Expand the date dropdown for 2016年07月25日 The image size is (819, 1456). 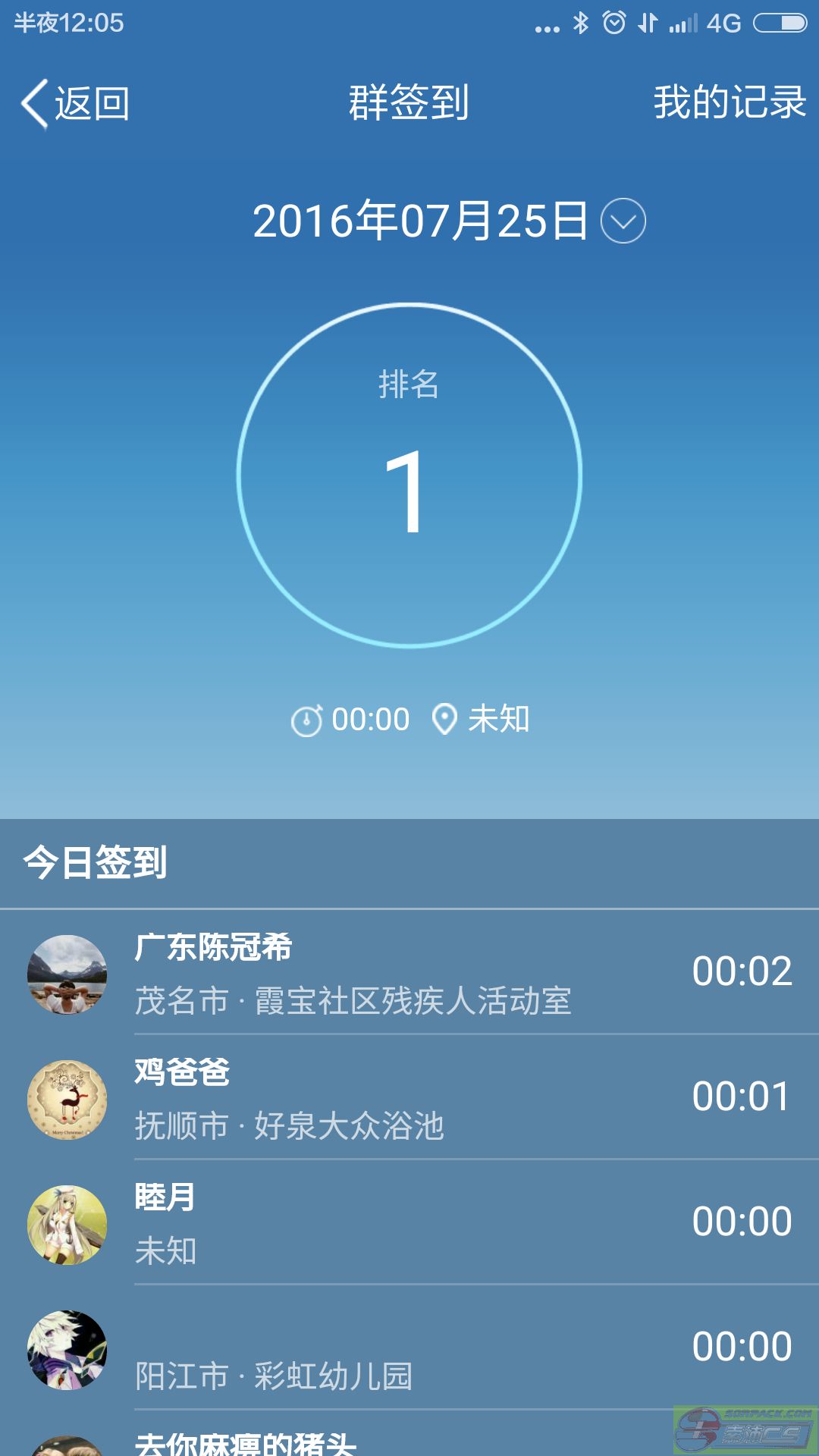click(623, 221)
